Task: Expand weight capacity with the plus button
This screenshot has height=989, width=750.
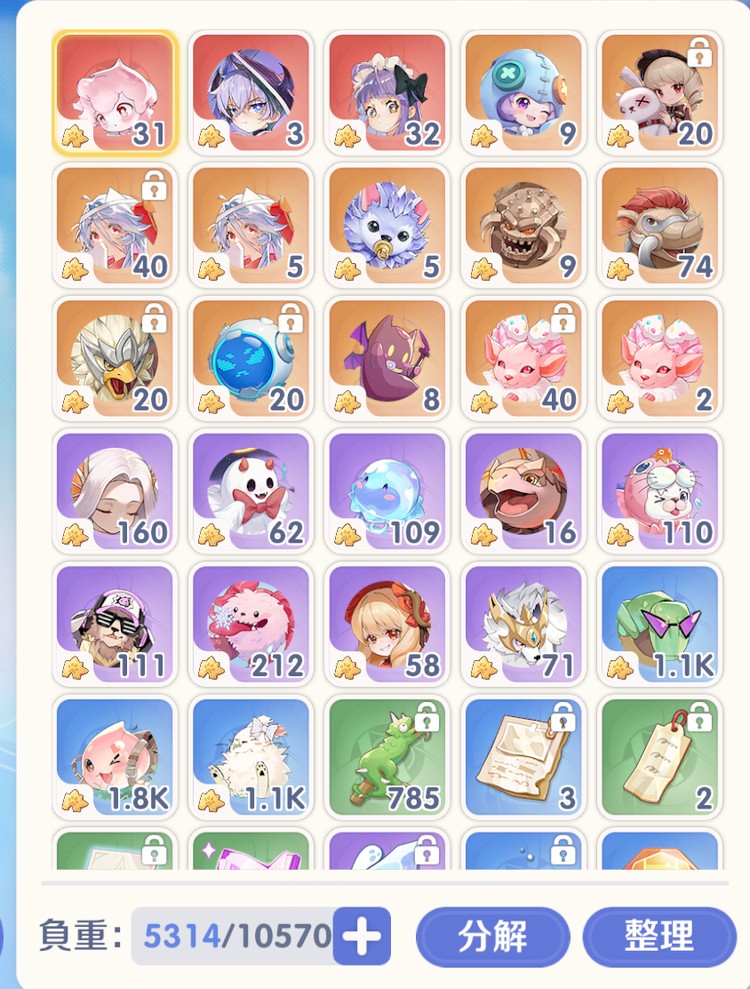Action: click(361, 936)
